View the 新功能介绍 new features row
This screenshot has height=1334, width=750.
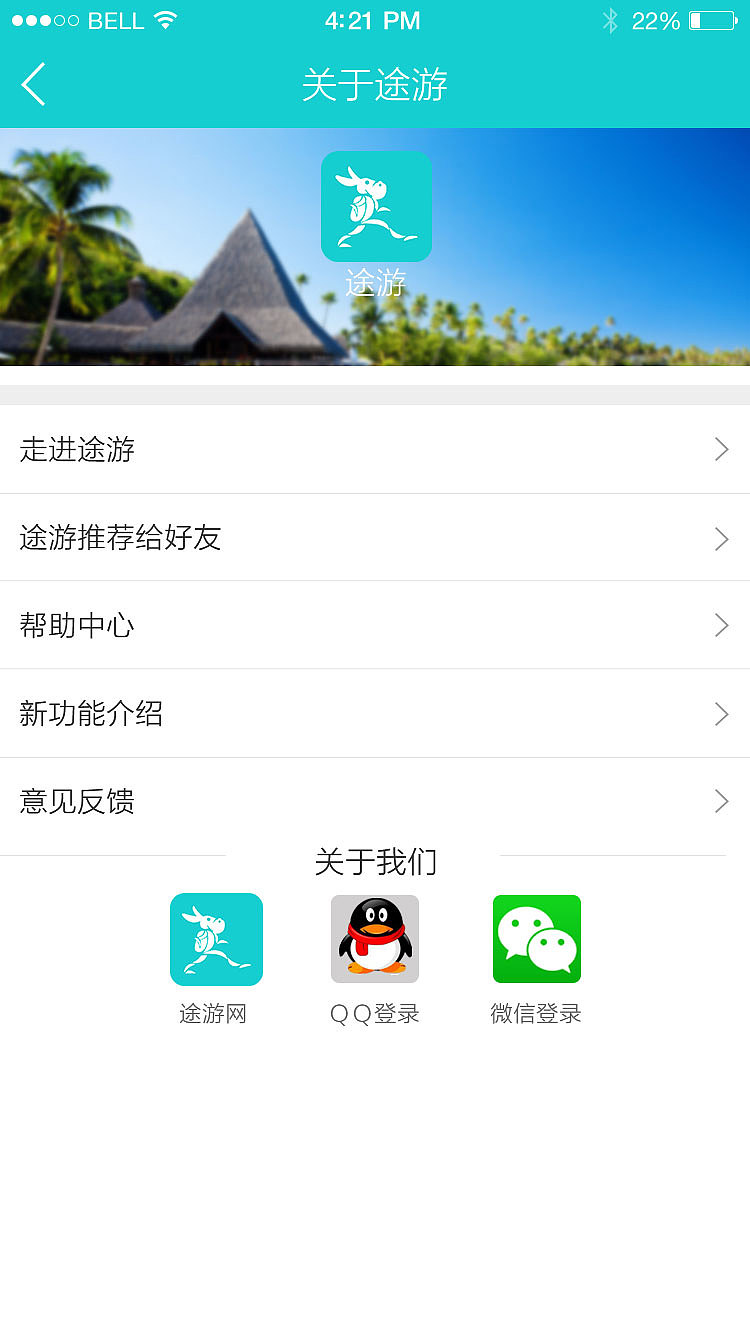pos(375,714)
